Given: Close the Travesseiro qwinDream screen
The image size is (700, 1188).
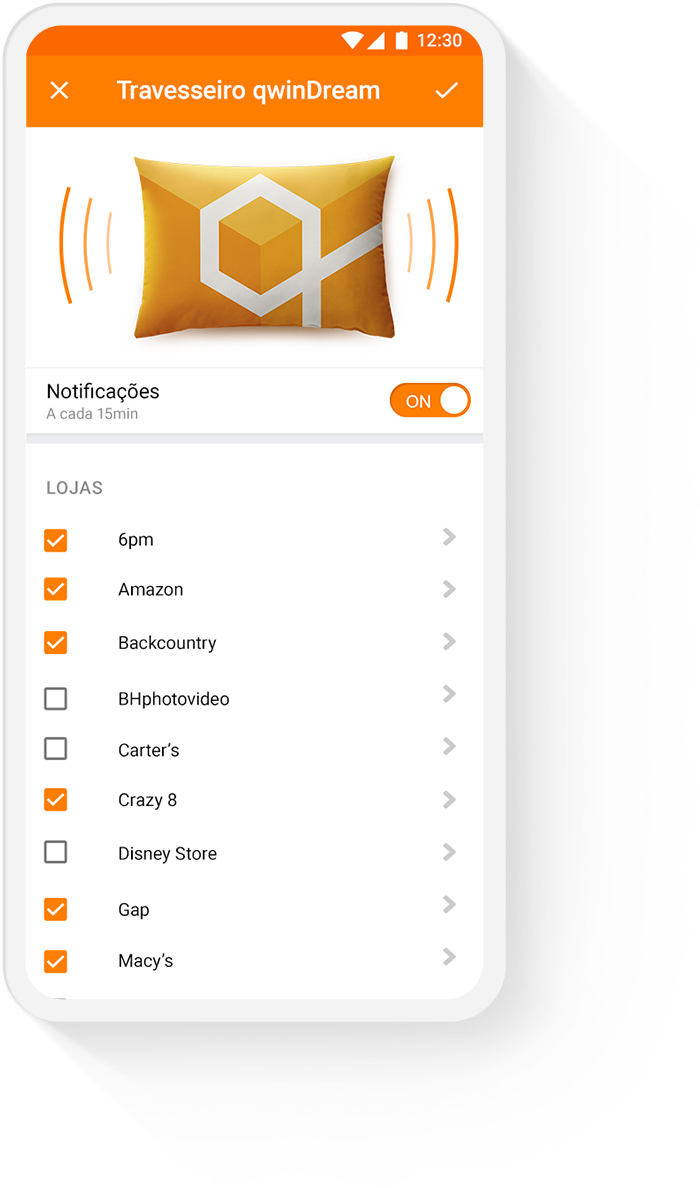Looking at the screenshot, I should click(59, 91).
